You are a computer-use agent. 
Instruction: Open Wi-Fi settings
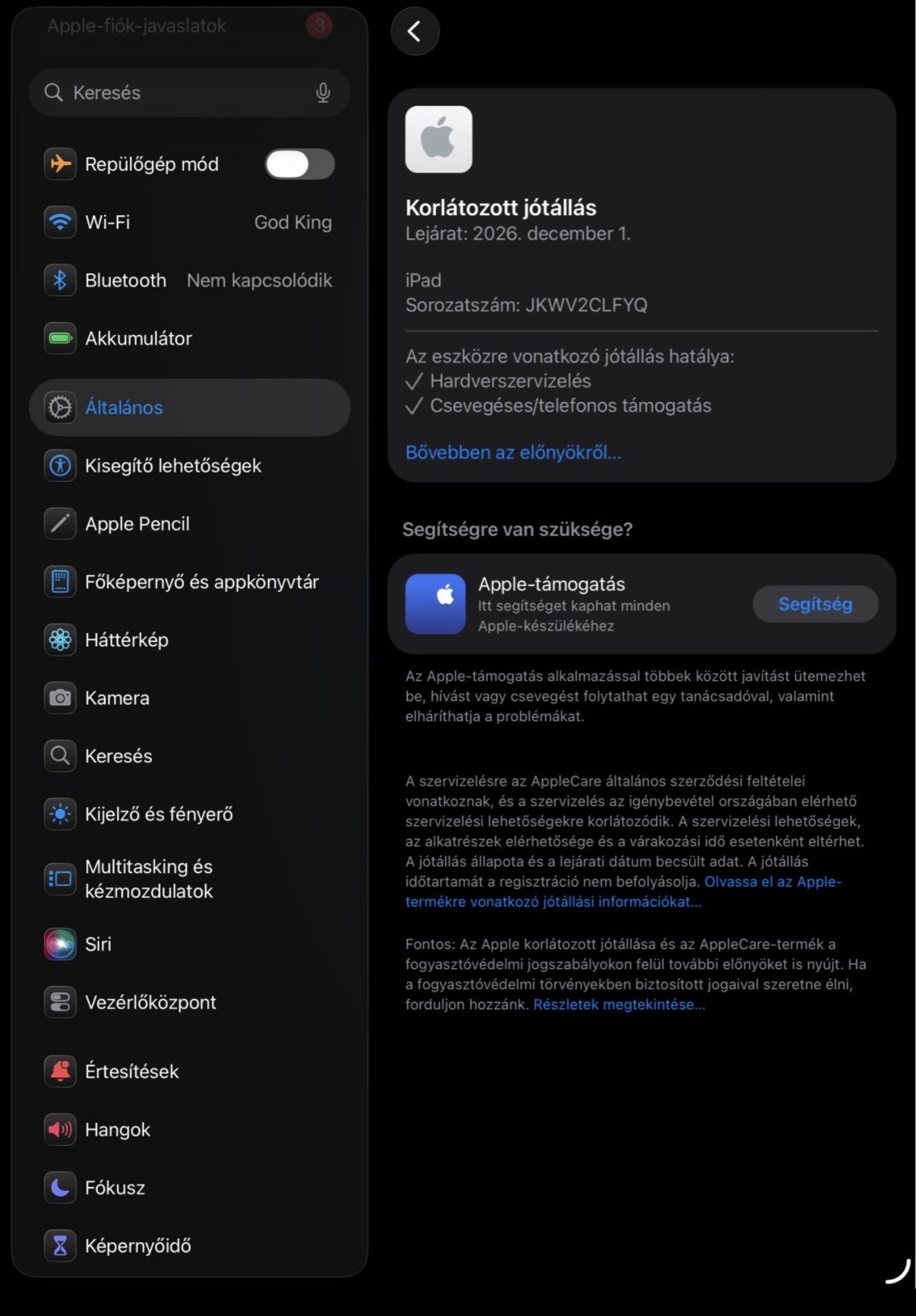pos(190,222)
